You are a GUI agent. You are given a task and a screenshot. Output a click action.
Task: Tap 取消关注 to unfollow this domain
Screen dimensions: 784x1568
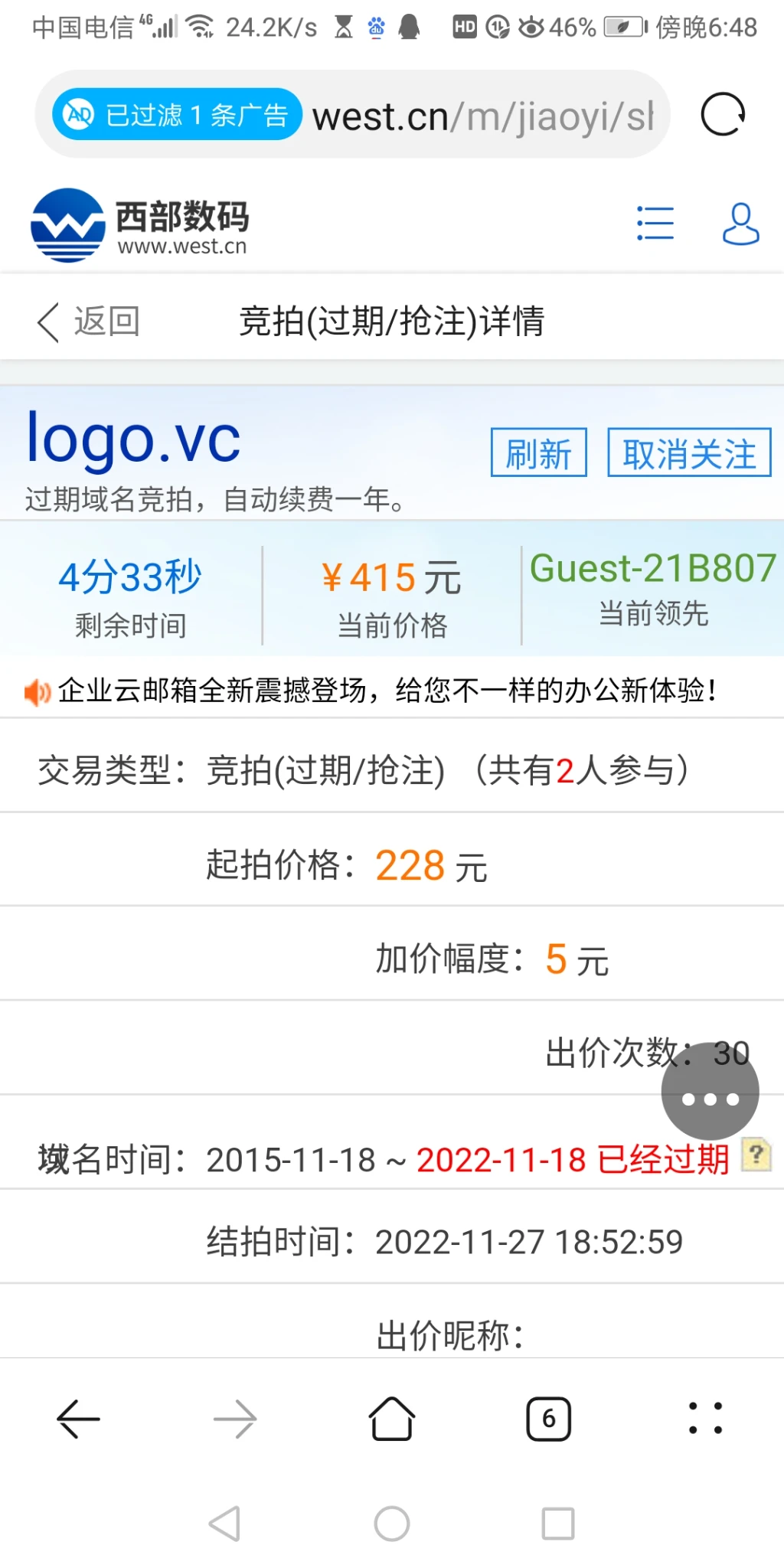689,452
